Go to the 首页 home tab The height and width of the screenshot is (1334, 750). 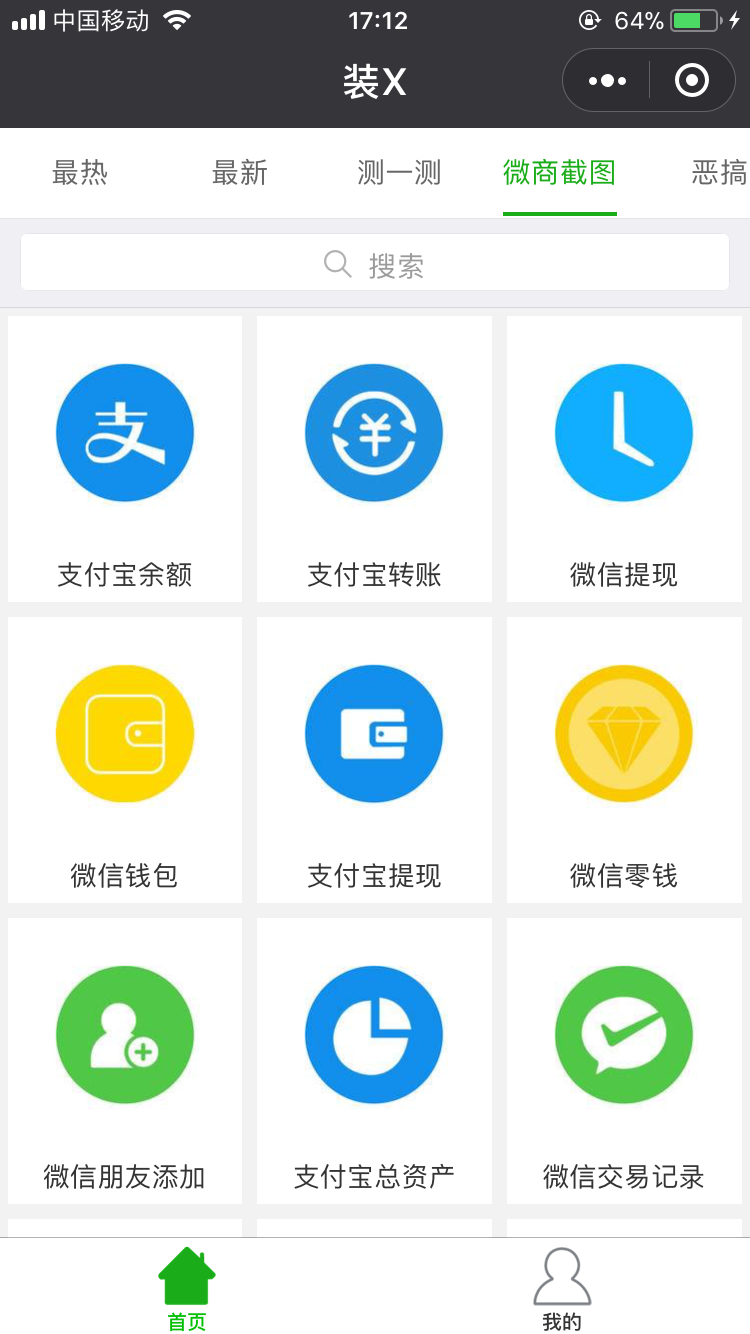pyautogui.click(x=187, y=1288)
